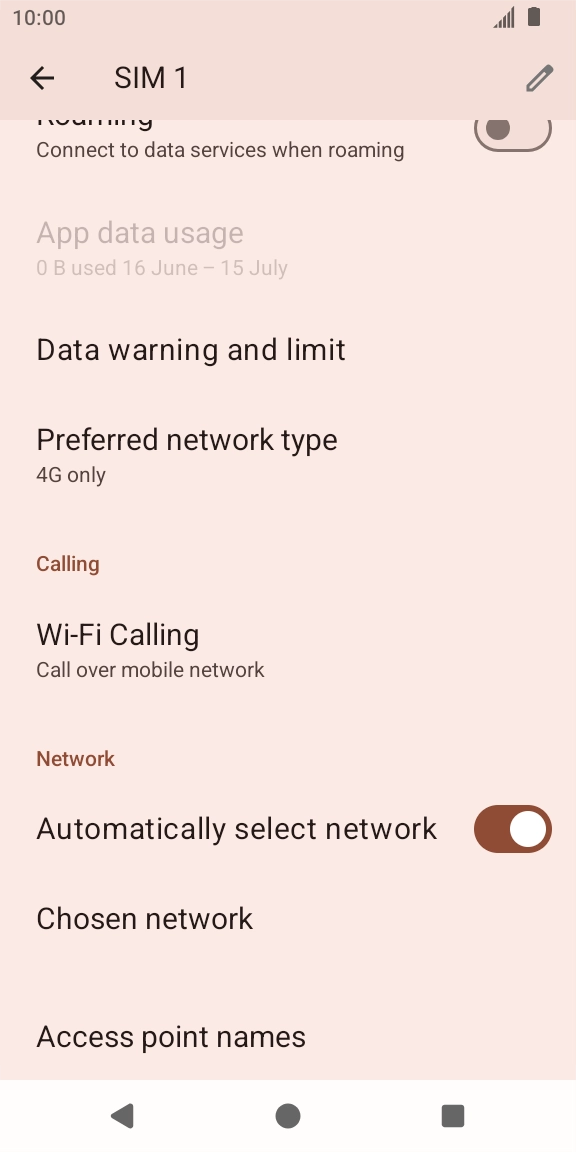Go back using the top-left arrow
Viewport: 576px width, 1152px height.
point(42,78)
